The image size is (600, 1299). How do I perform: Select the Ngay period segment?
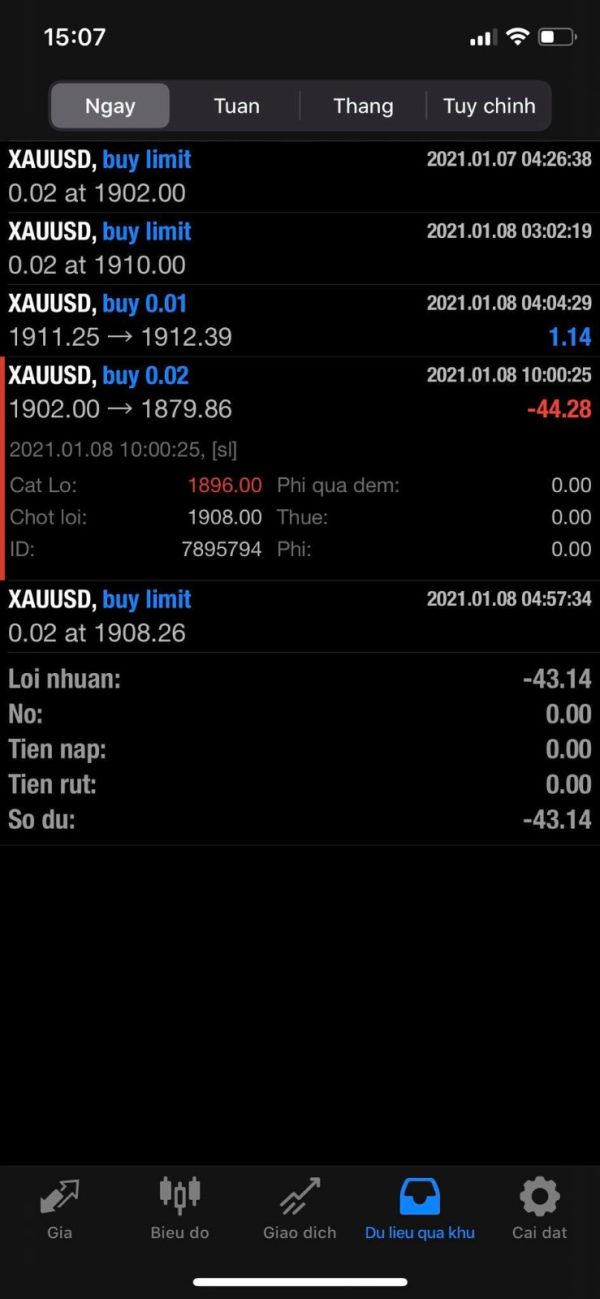[x=110, y=106]
